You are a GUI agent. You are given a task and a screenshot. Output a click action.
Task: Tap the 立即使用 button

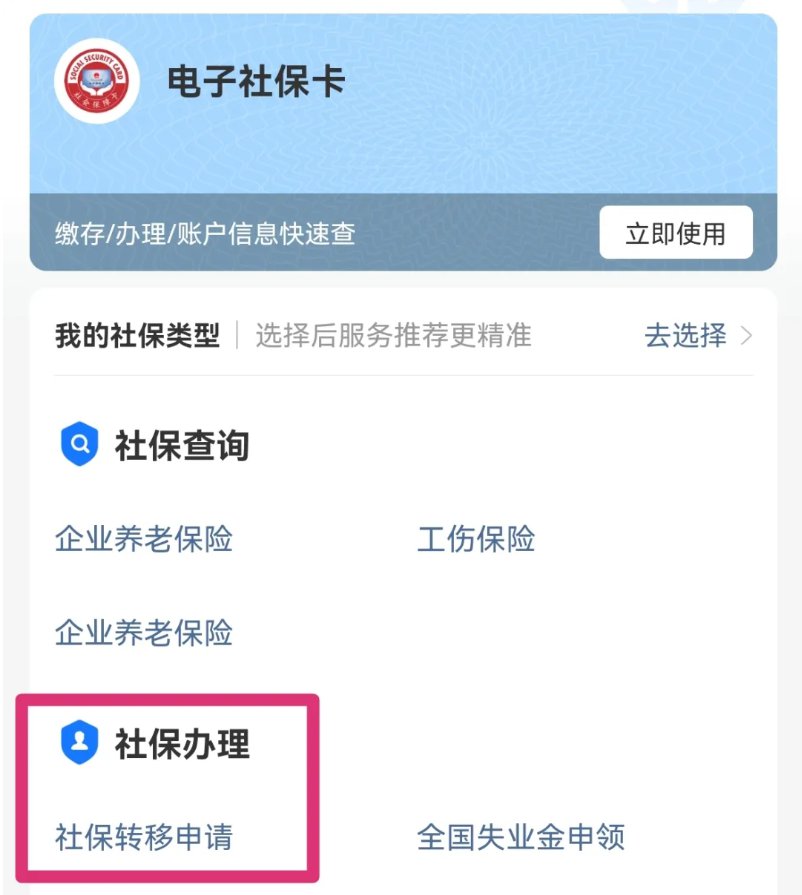[675, 233]
